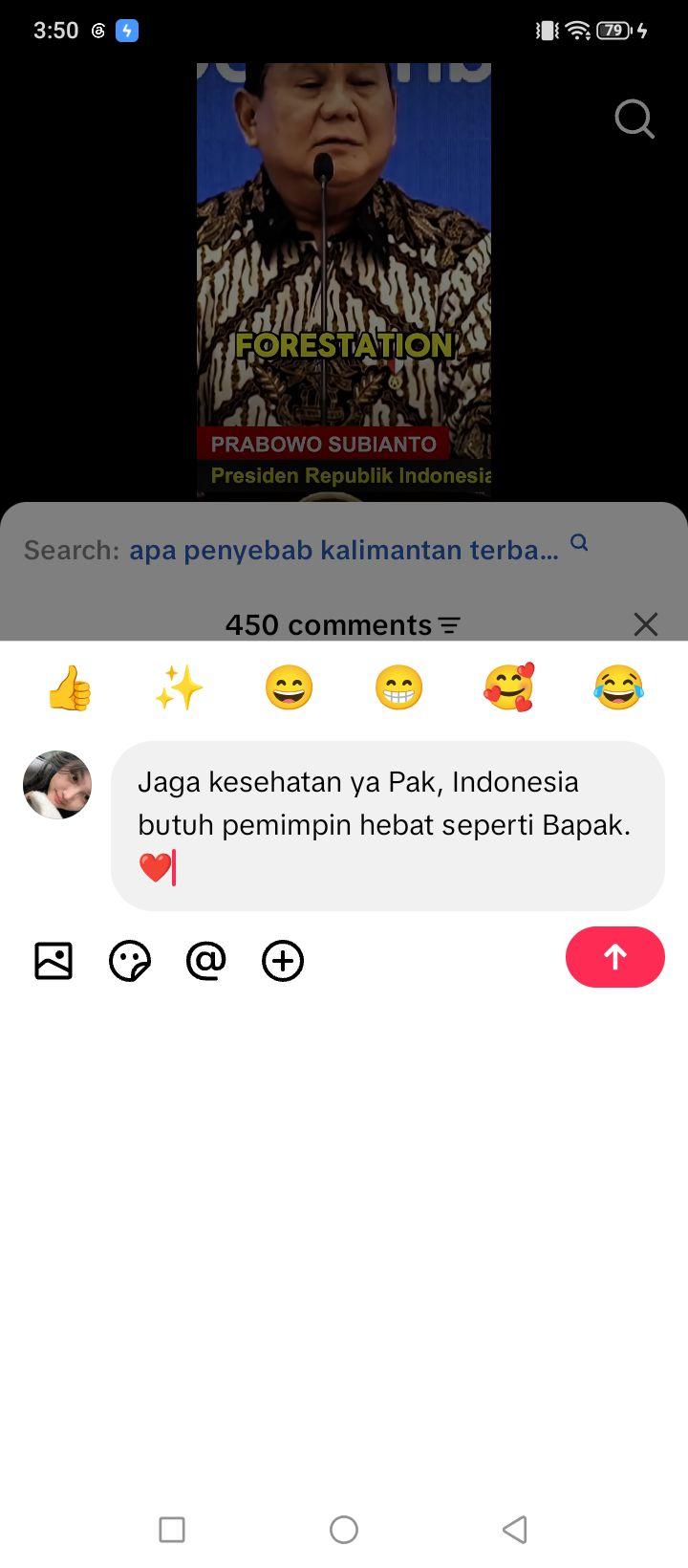This screenshot has height=1568, width=688.
Task: Send the comment with the red arrow button
Action: tap(614, 957)
